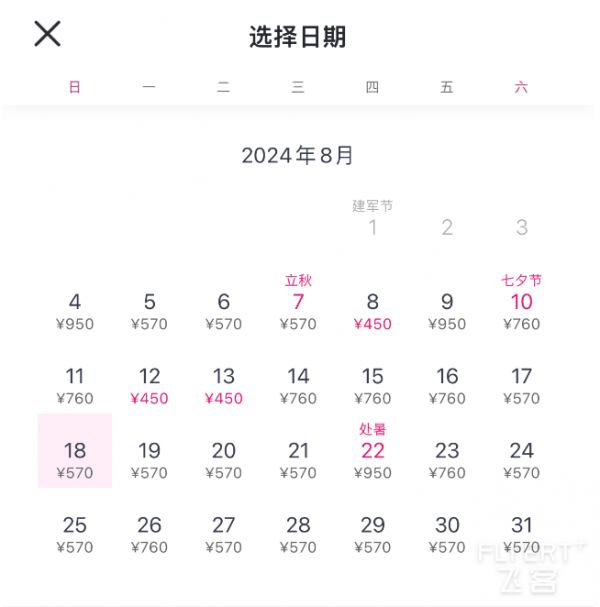Pick August 7 (立秋) at ¥570
600x607 pixels.
tap(298, 311)
